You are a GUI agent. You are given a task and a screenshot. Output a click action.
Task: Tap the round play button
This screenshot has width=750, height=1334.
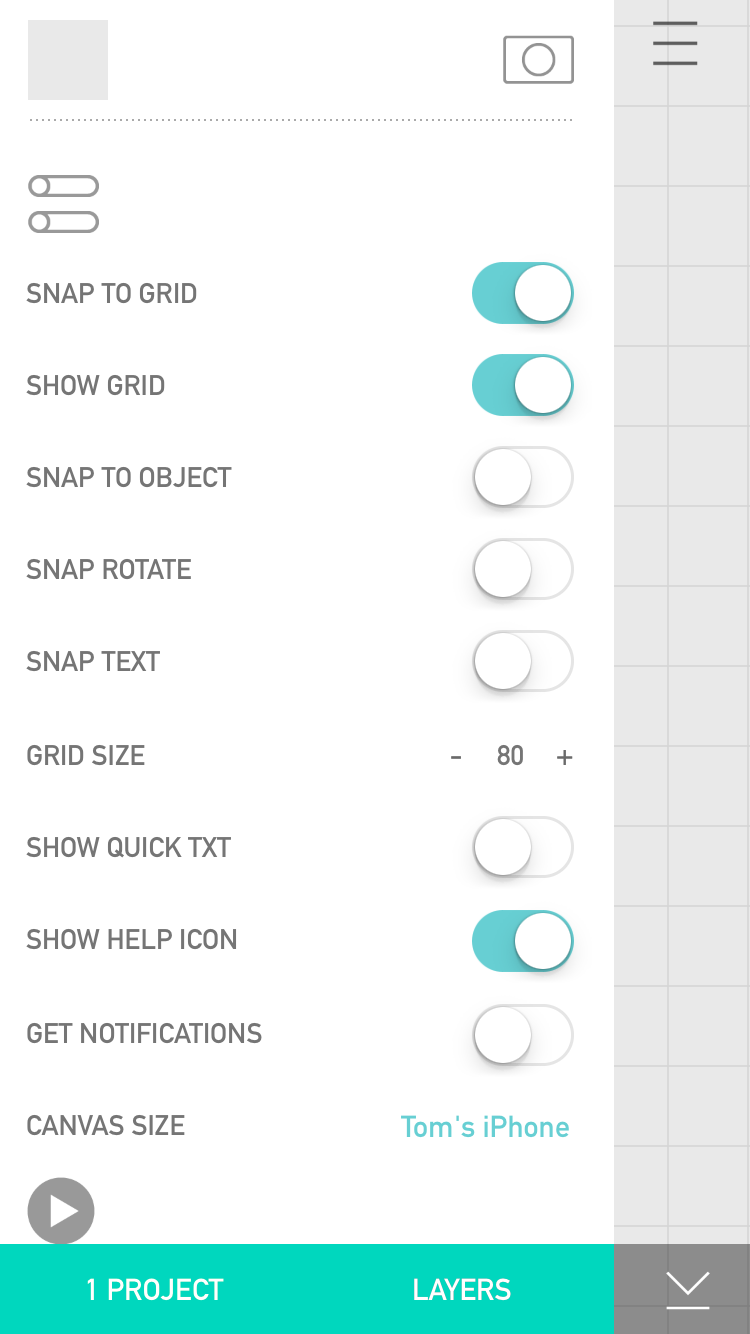[61, 1211]
